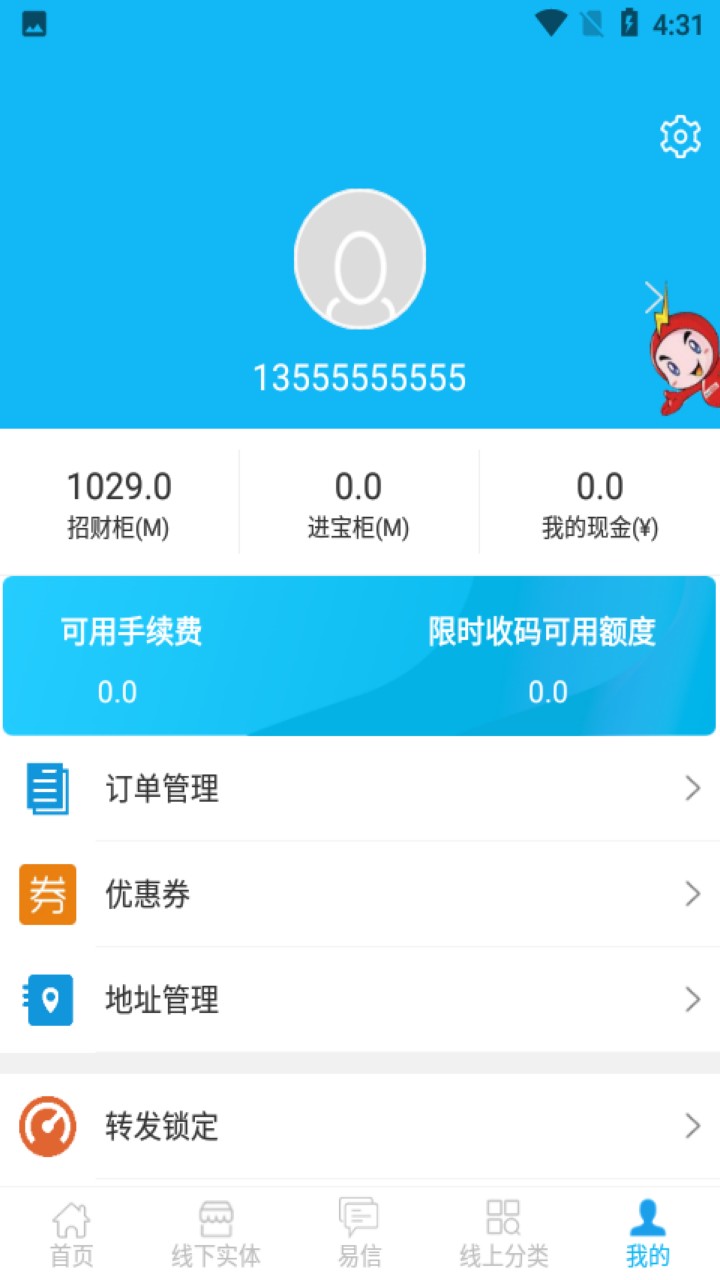The width and height of the screenshot is (720, 1280).
Task: Tap the profile avatar picture
Action: pyautogui.click(x=360, y=259)
